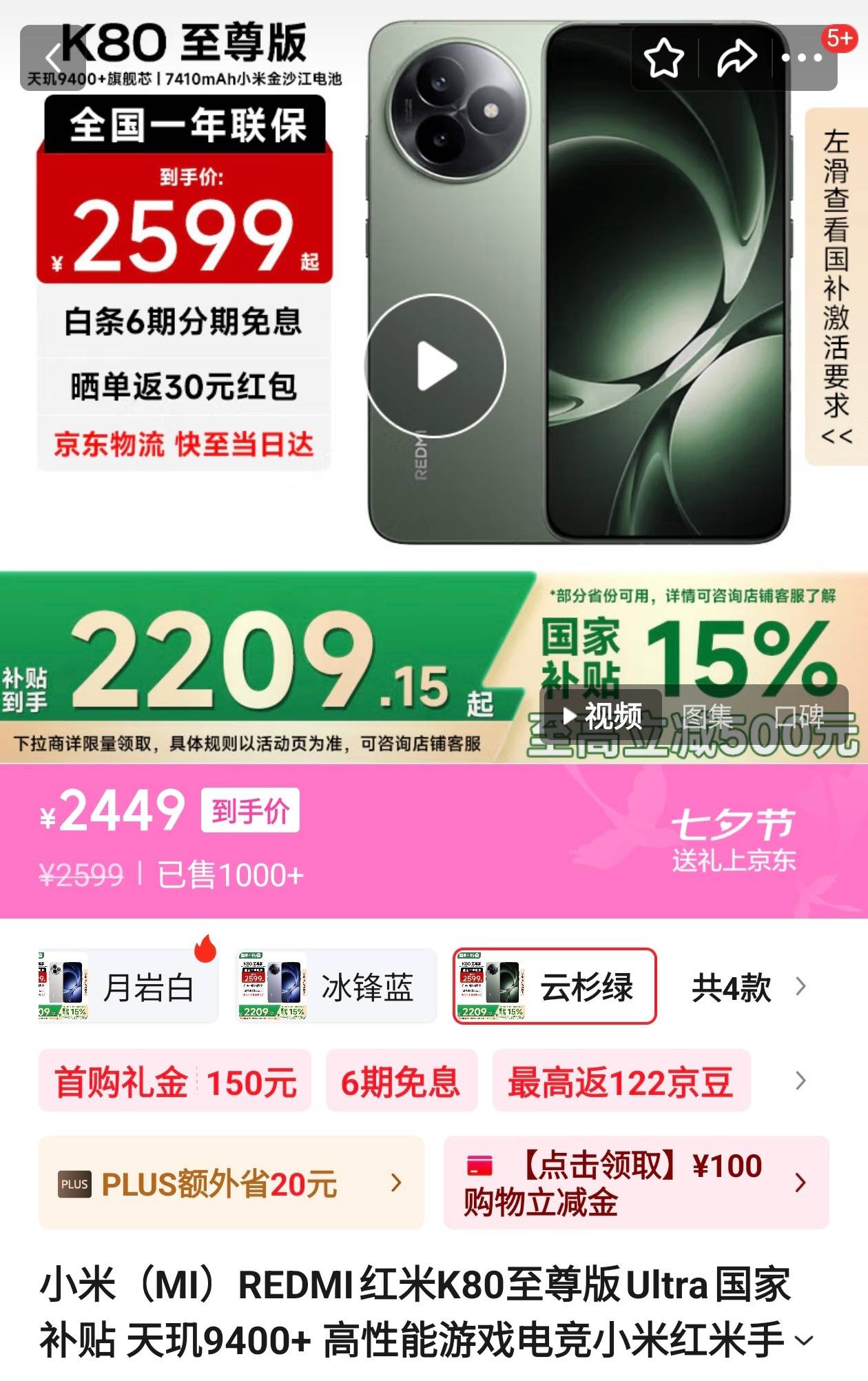Open the 首购礼金 150元 promotion

(175, 1081)
